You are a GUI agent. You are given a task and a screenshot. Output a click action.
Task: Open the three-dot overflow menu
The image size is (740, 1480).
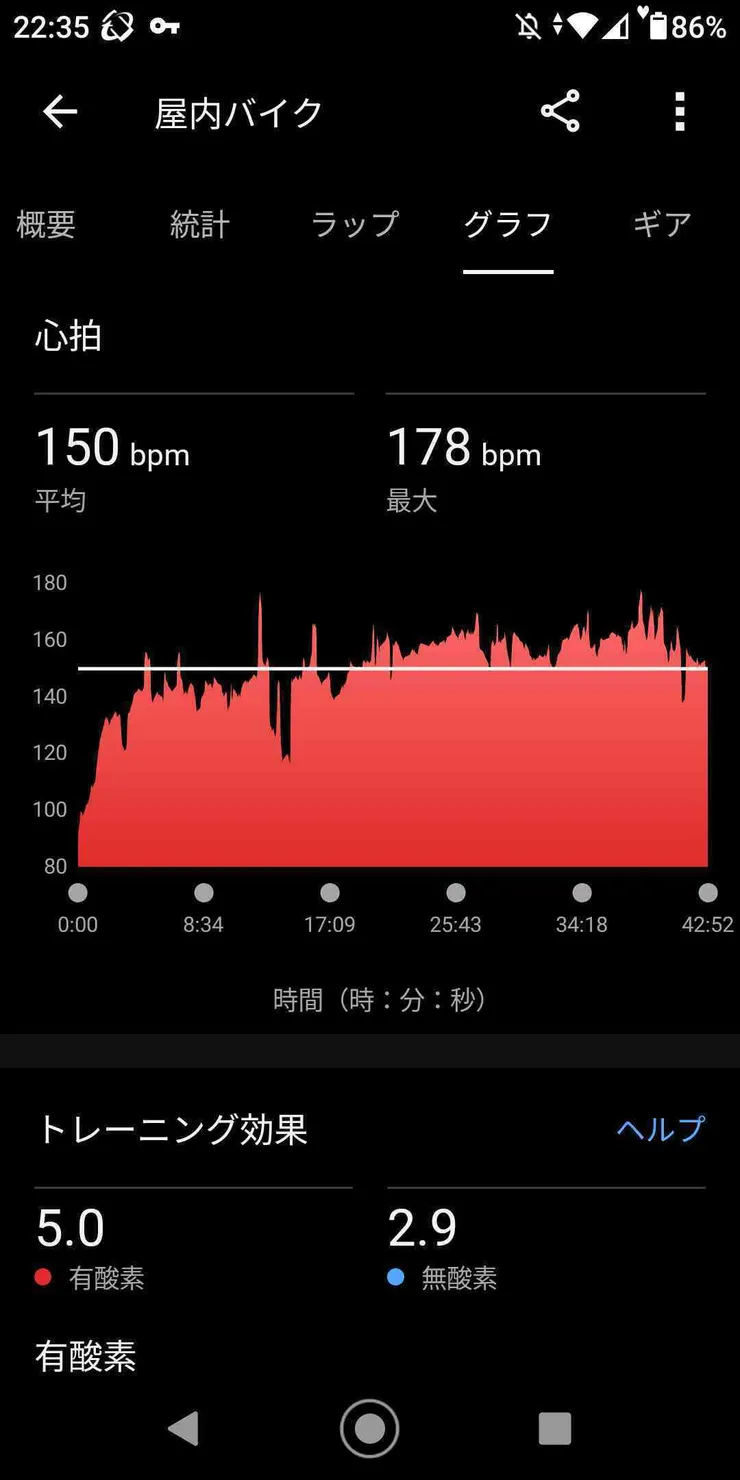[x=680, y=111]
